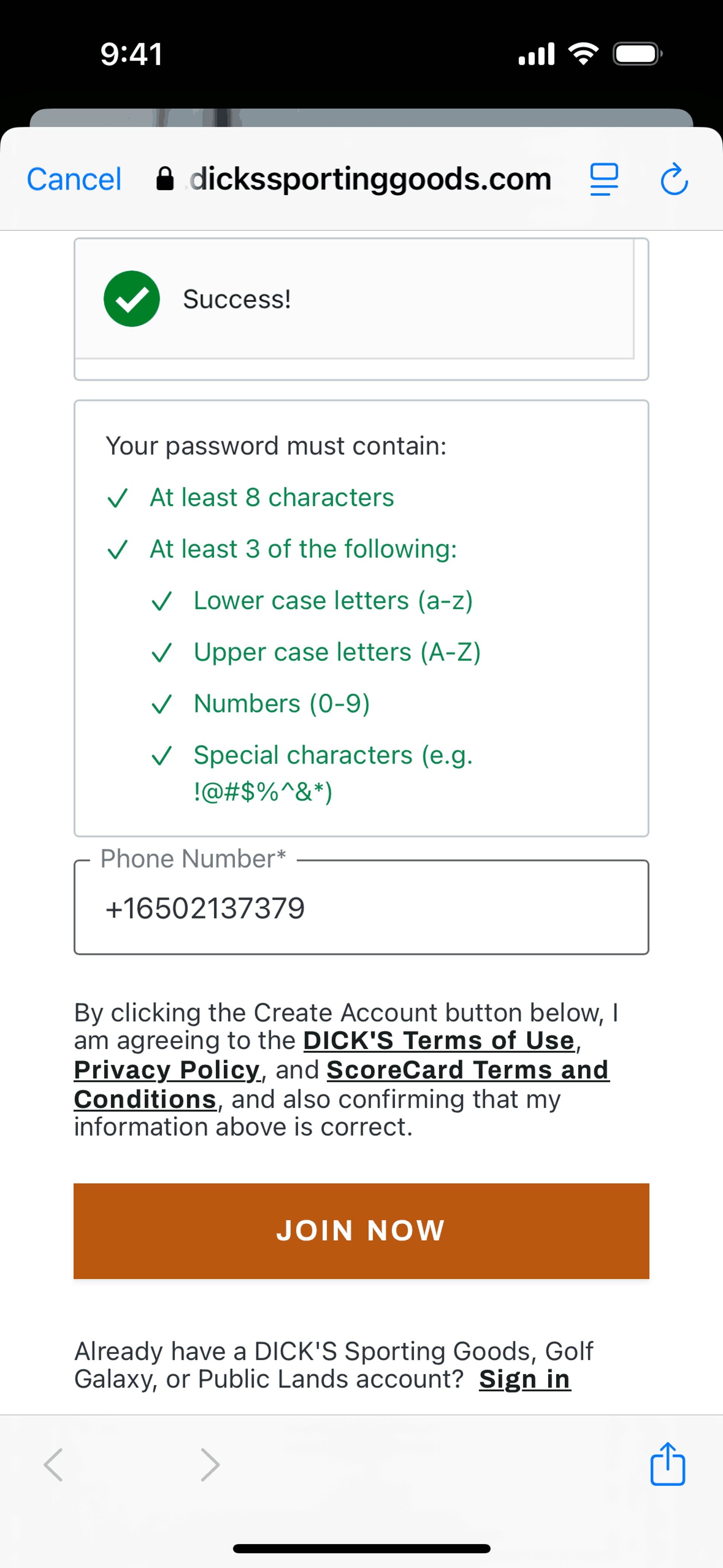The height and width of the screenshot is (1568, 723).
Task: Open the reader view icon
Action: [604, 179]
